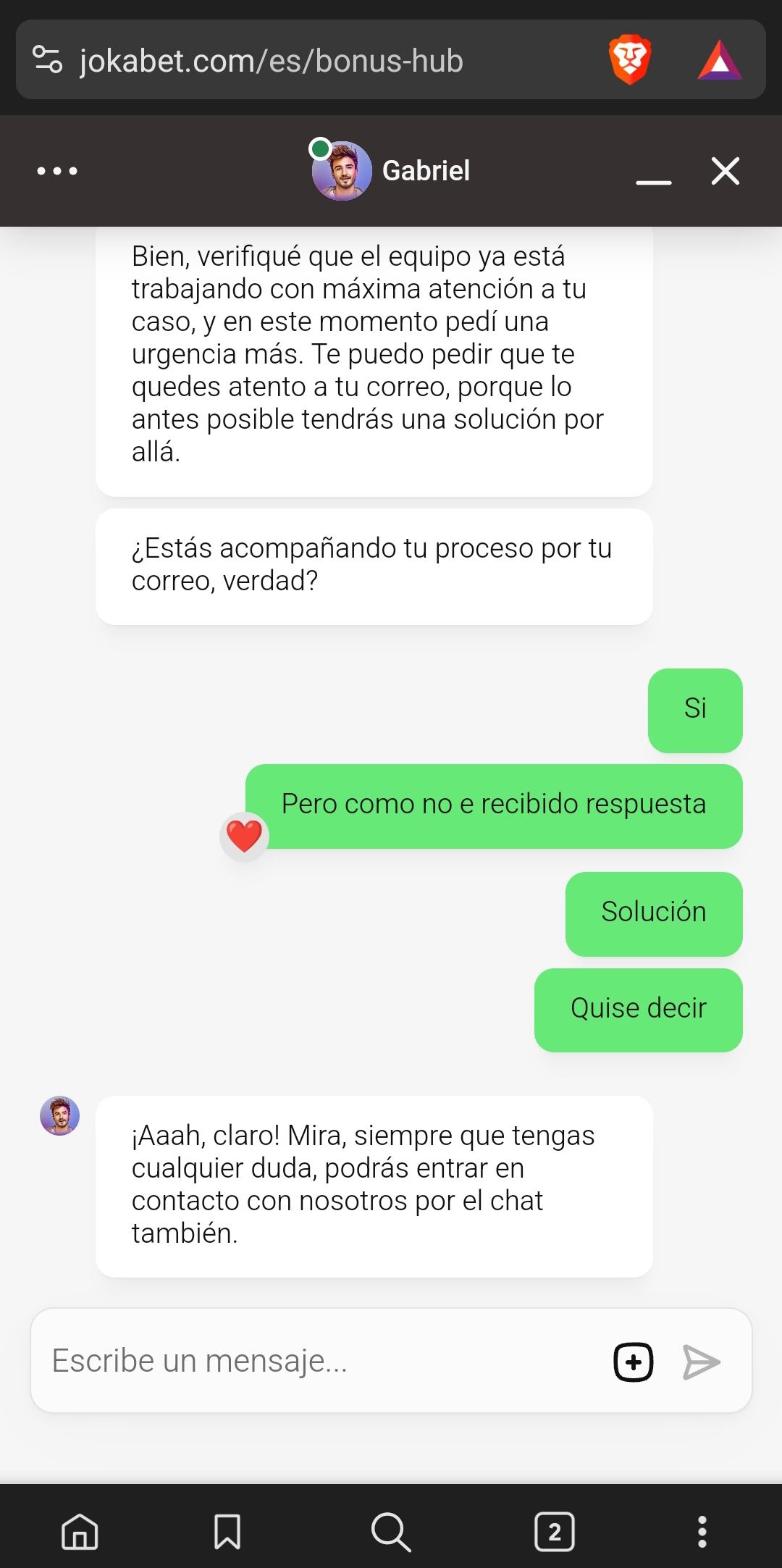Open site settings icon beside the URL

pos(48,60)
